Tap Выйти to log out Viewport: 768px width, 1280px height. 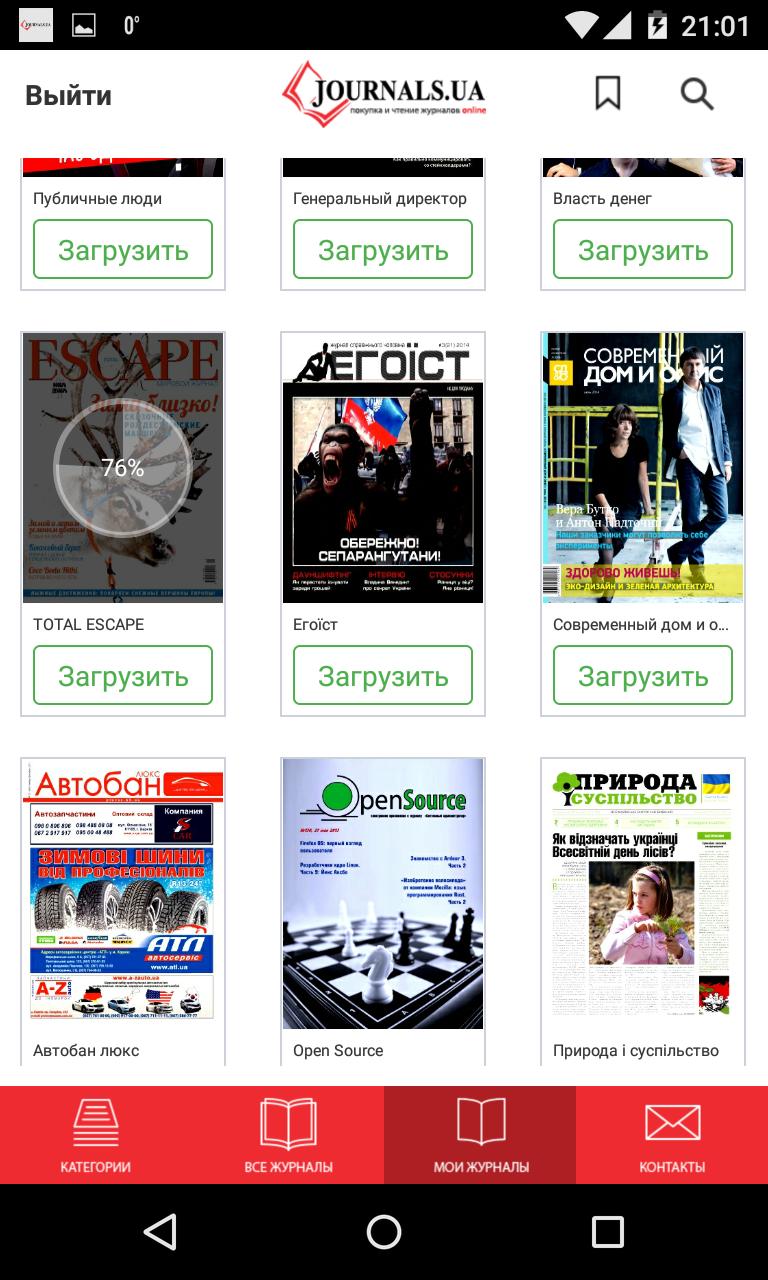point(68,96)
